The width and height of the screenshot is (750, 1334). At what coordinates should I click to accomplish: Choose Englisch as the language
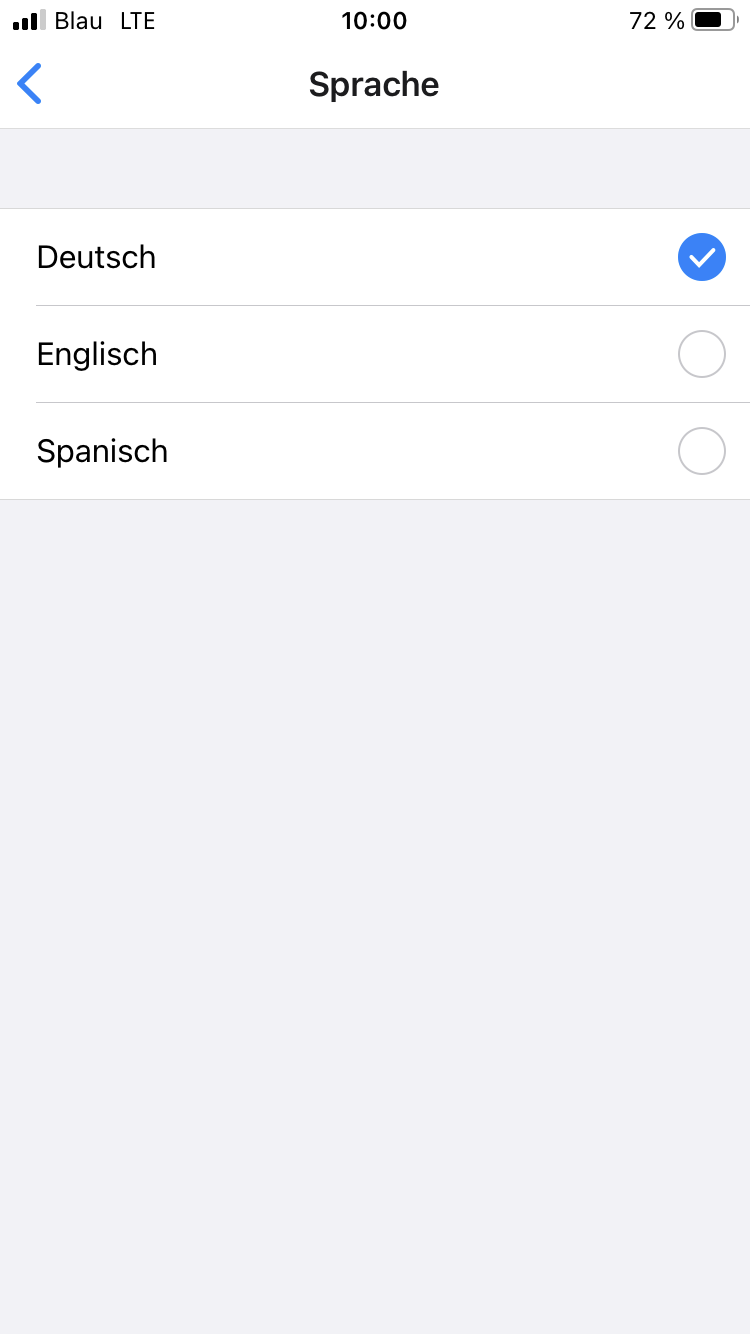[x=375, y=354]
